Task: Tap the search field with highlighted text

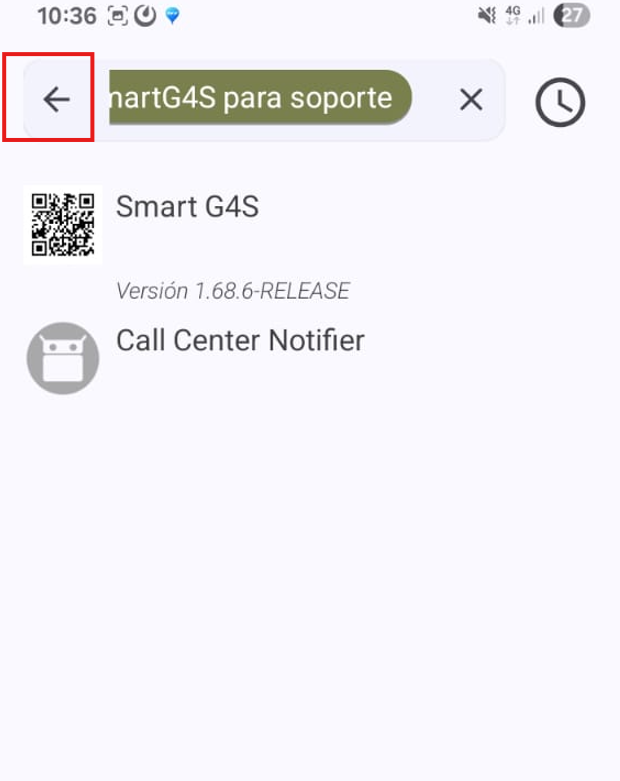Action: pos(260,98)
